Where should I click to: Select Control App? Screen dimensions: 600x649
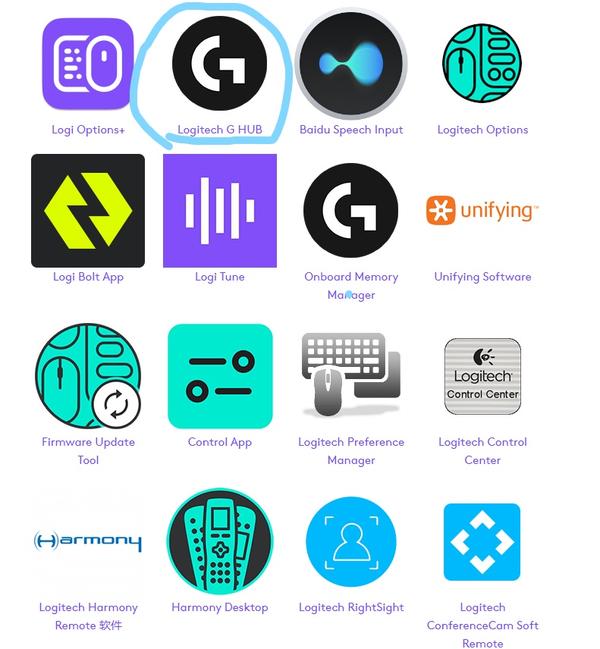(x=219, y=376)
